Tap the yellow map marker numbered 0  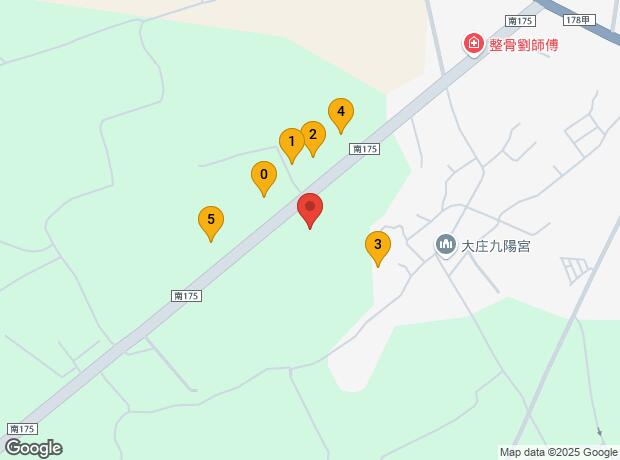(263, 178)
